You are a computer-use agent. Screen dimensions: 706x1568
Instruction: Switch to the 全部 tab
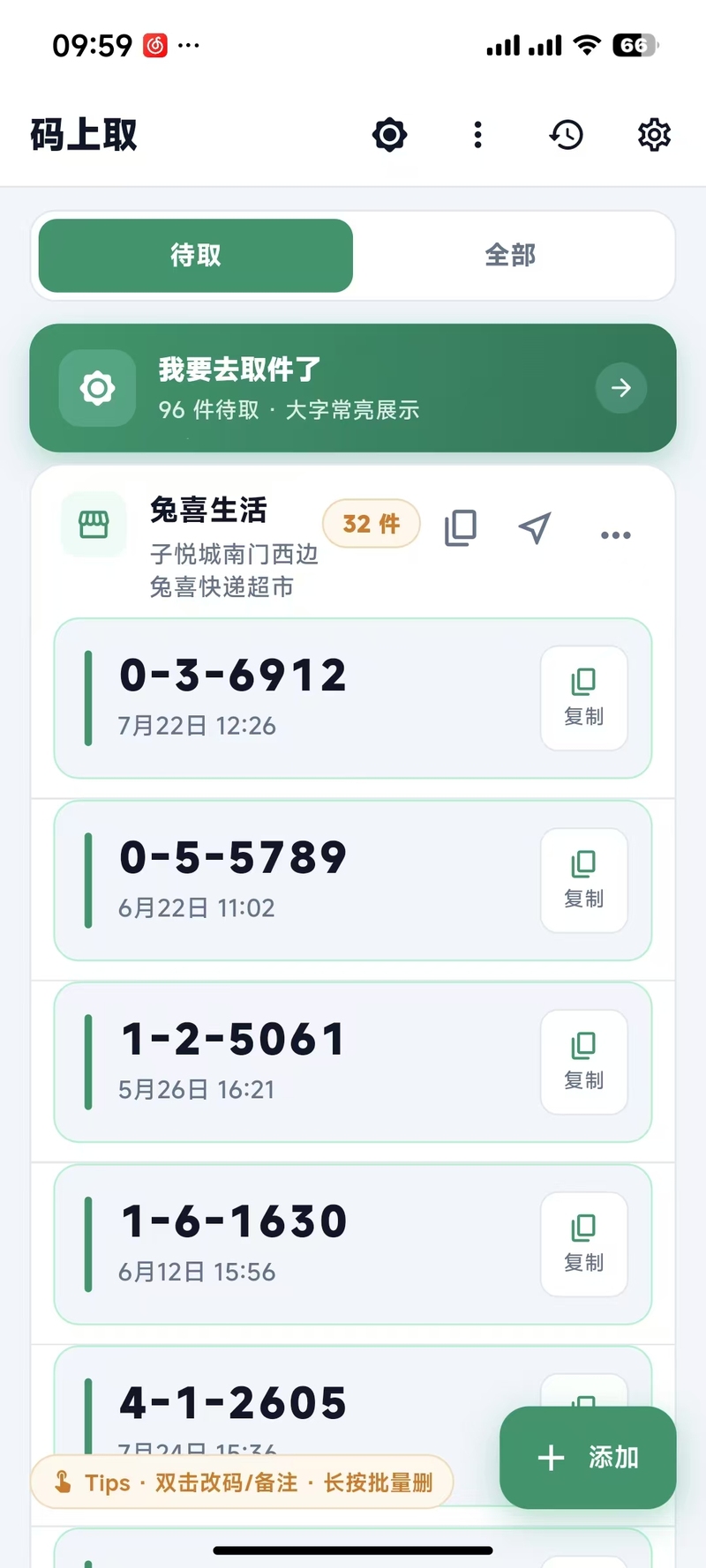tap(510, 256)
